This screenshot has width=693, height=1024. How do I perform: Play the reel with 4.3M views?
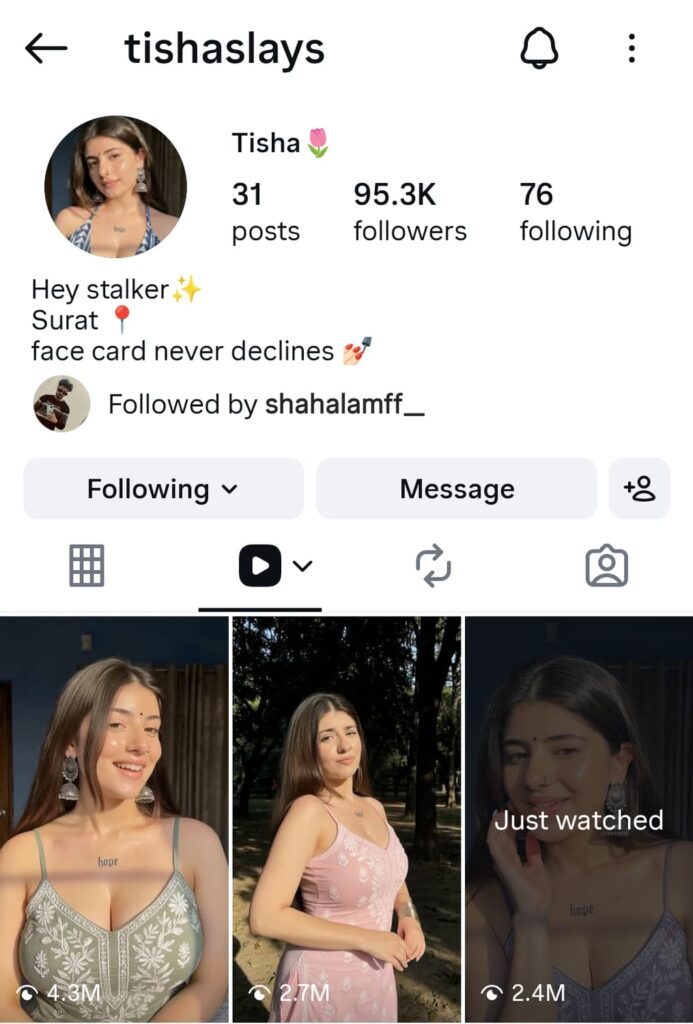pos(114,820)
